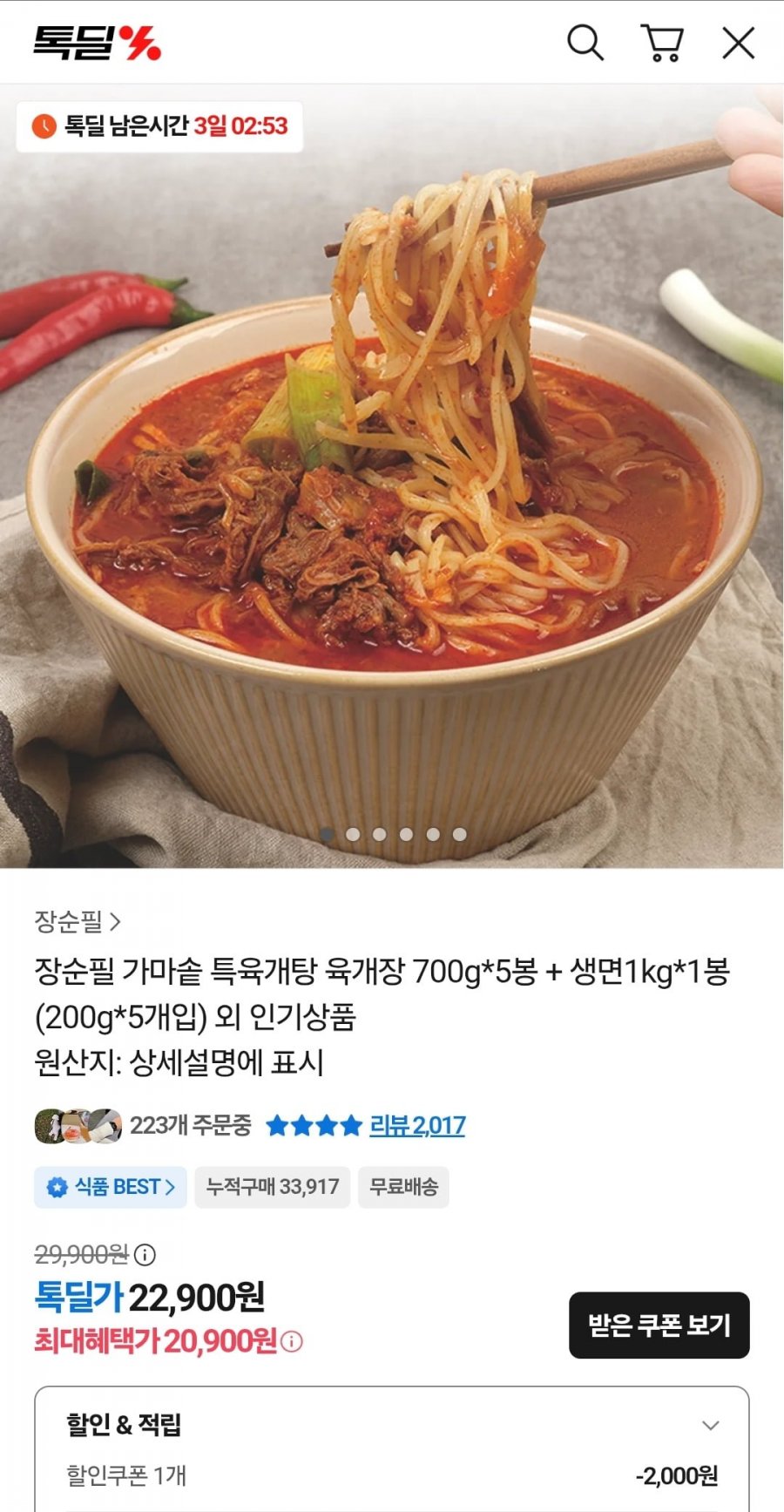Collapse the 할인 & 적립 section
The image size is (784, 1512).
(x=710, y=1426)
